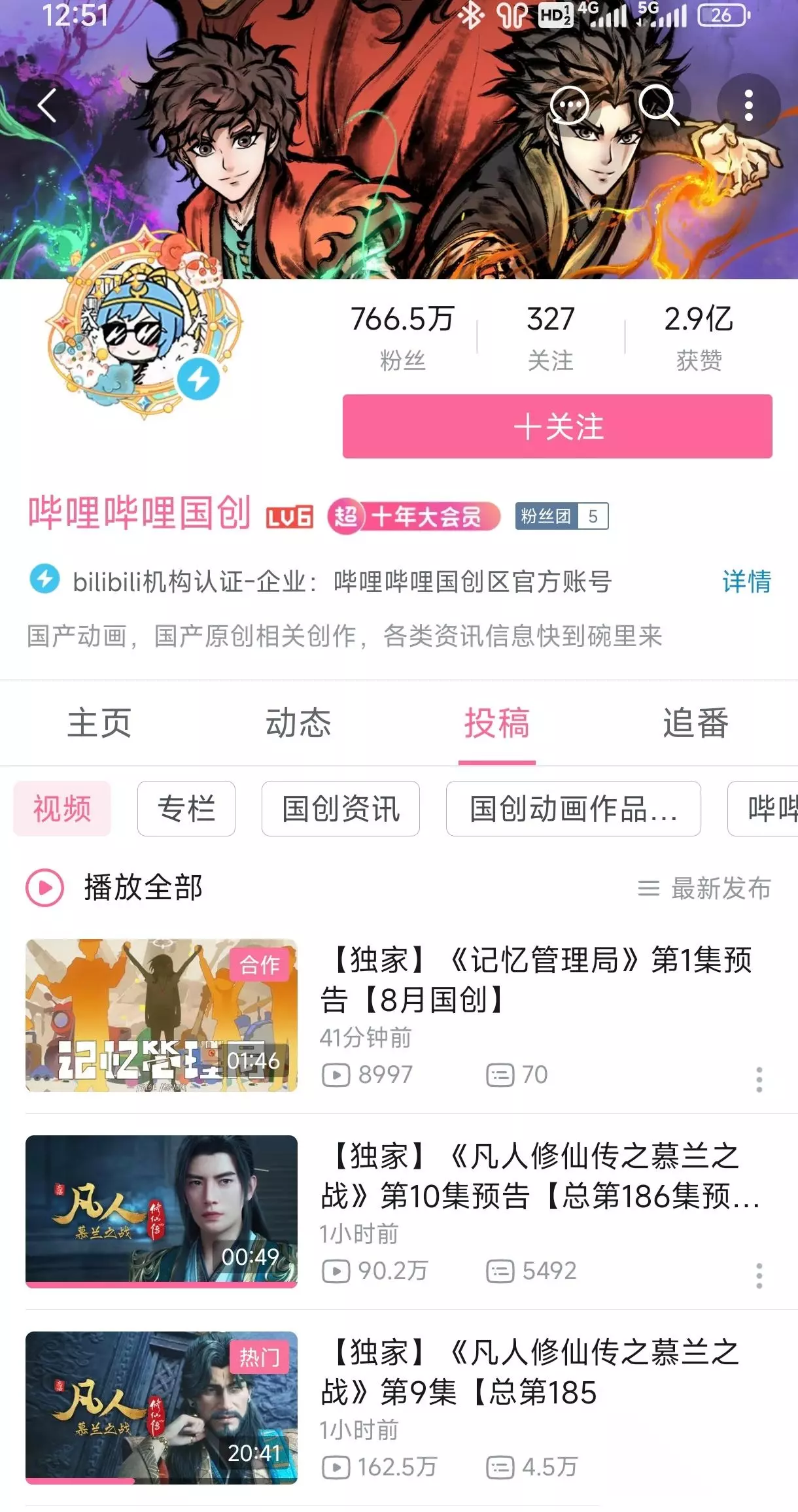Select the 专栏 chip
This screenshot has width=798, height=1512.
186,808
